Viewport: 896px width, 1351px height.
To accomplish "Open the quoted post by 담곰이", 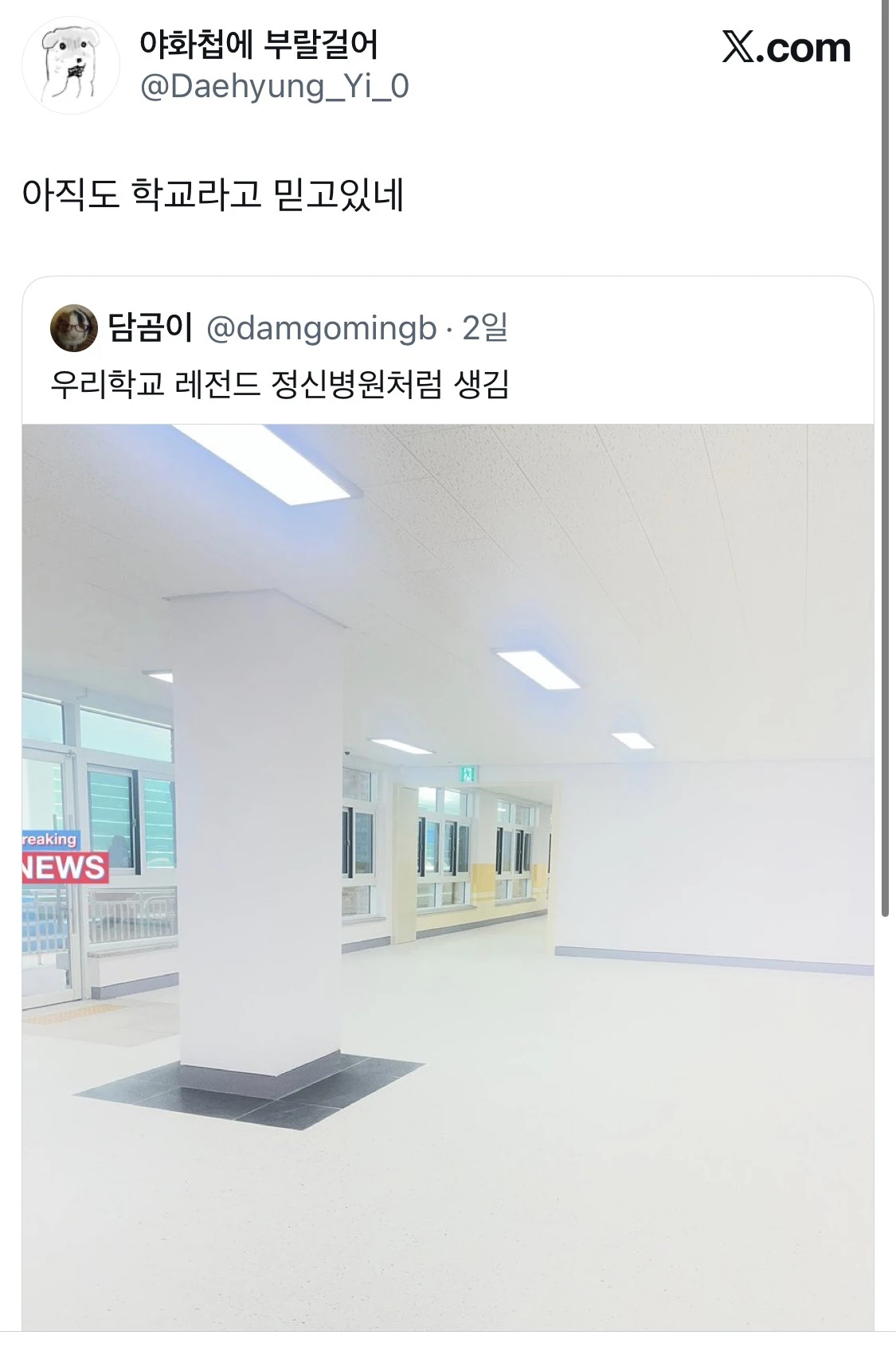I will [x=279, y=384].
